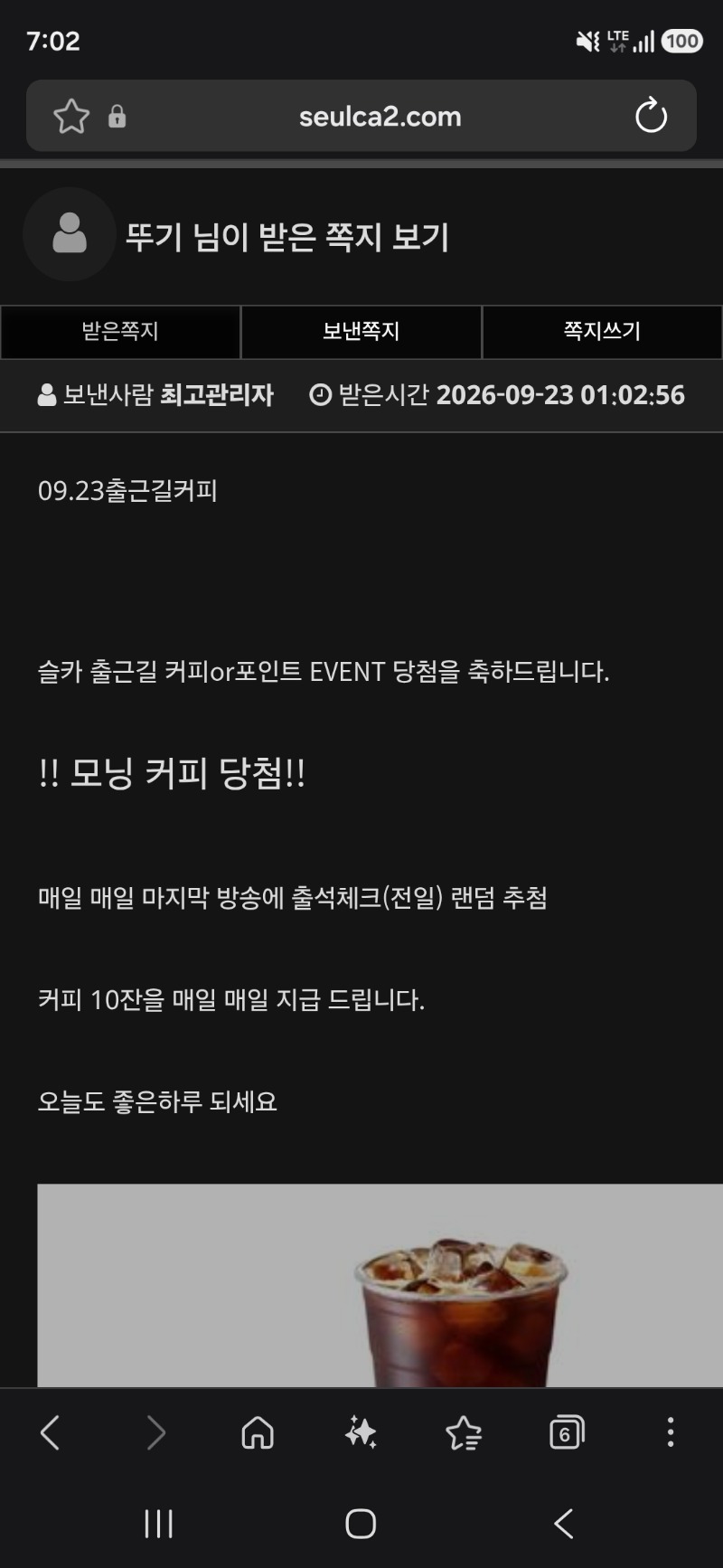
Task: Reload the page
Action: pyautogui.click(x=651, y=116)
